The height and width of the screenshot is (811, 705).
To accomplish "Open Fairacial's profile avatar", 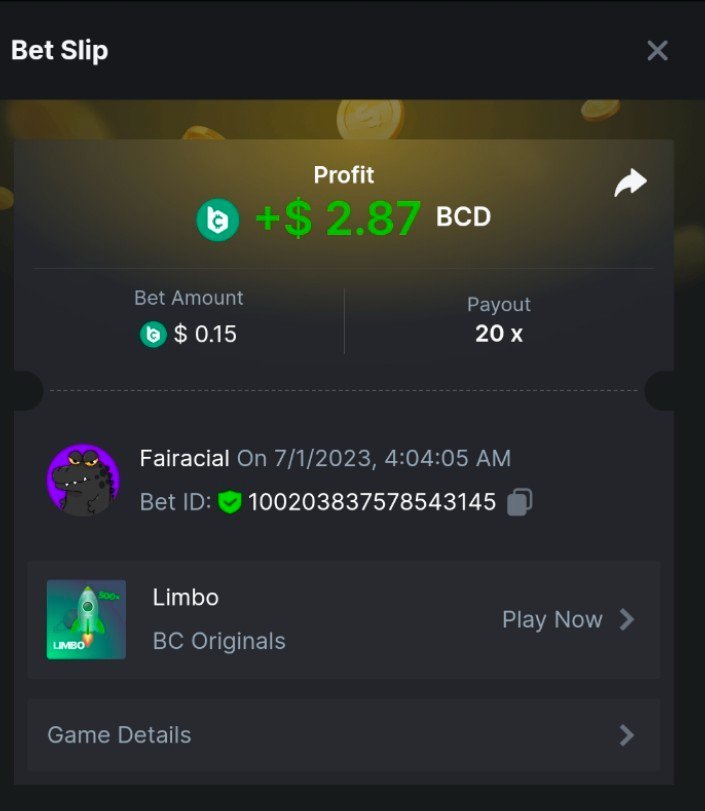I will point(82,480).
